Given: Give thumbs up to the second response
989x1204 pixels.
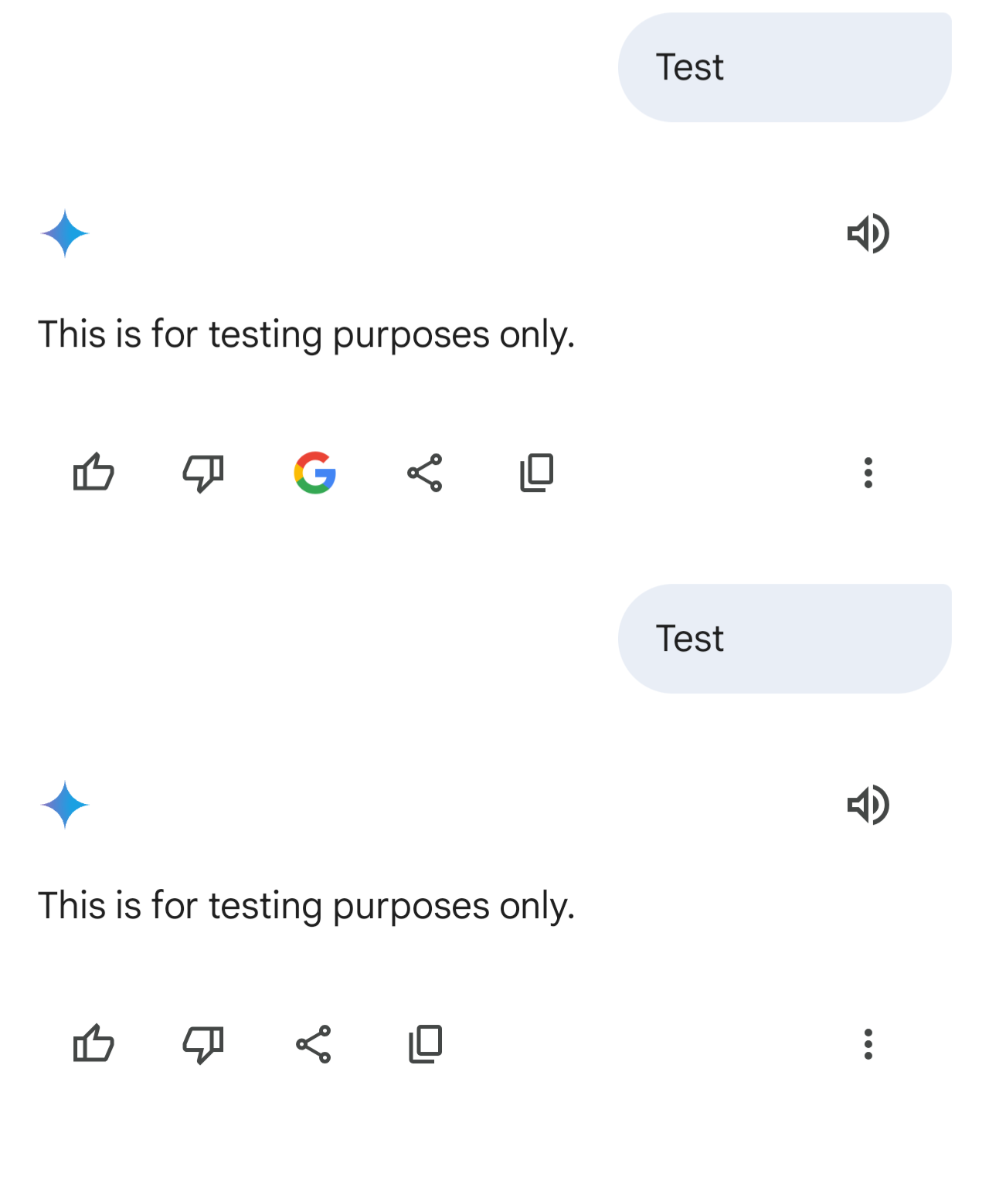Looking at the screenshot, I should tap(93, 1044).
